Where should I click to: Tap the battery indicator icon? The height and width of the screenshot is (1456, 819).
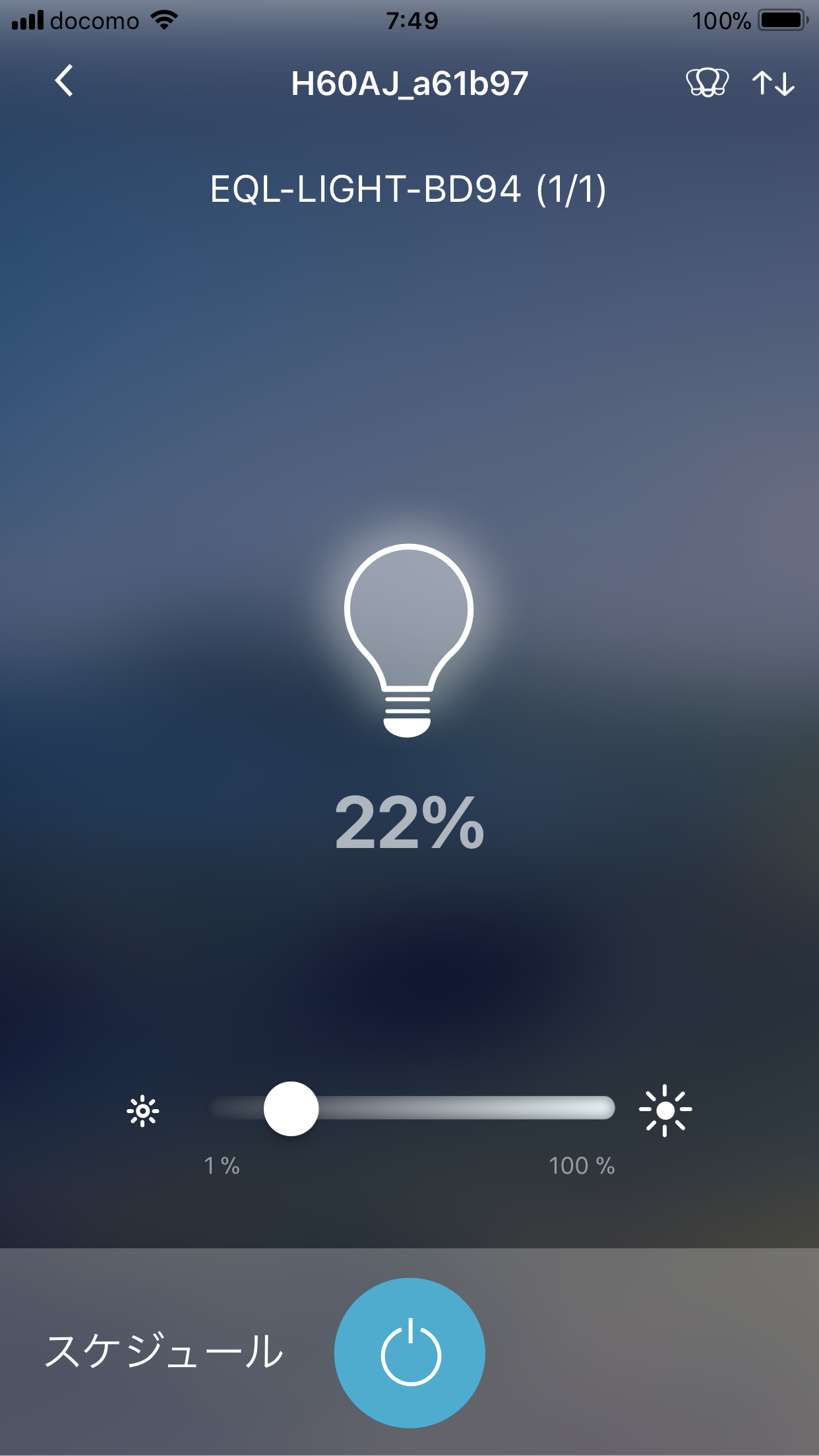click(780, 20)
